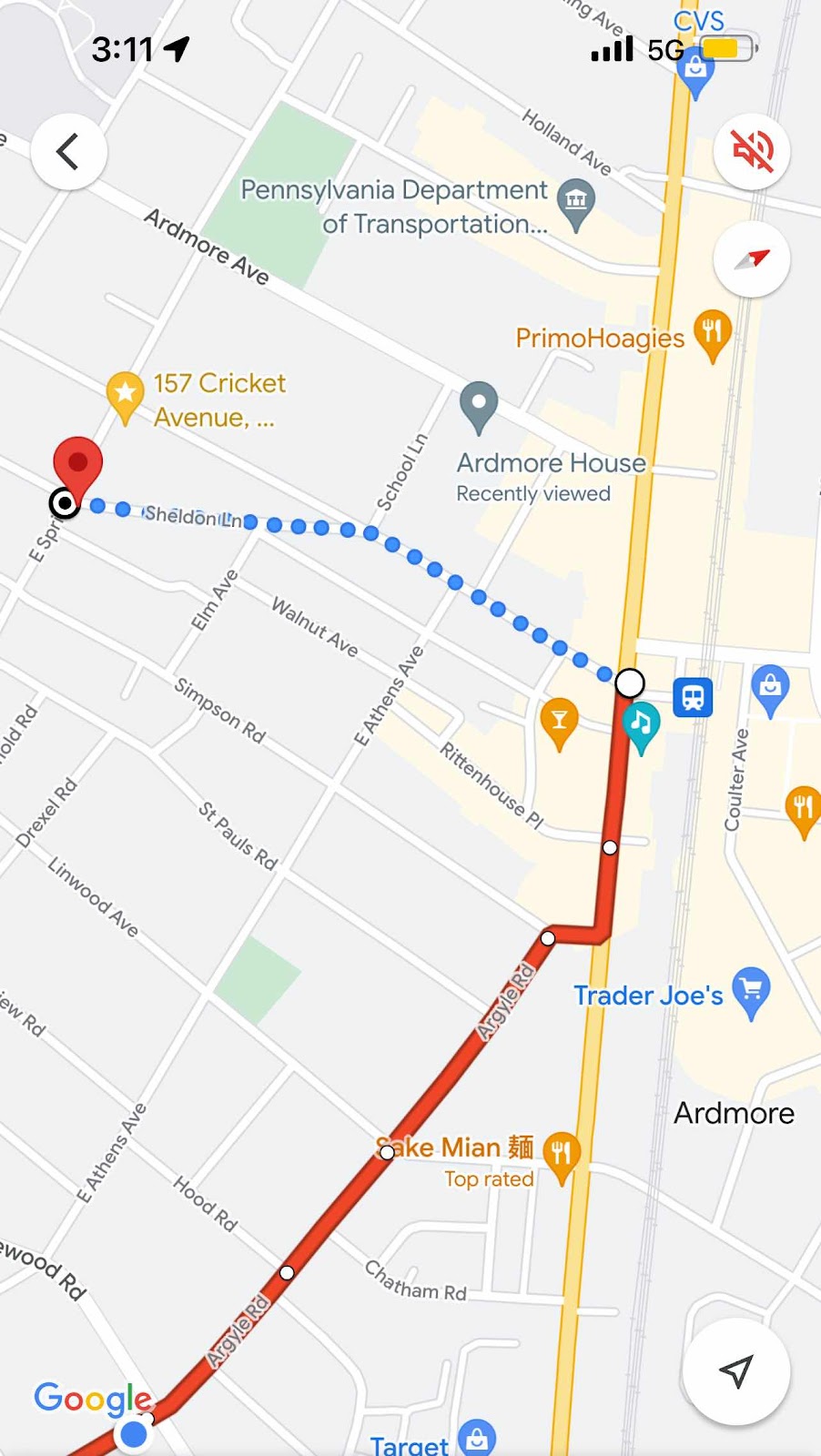The image size is (821, 1456).
Task: Unmute voice guidance with the speaker icon
Action: [x=752, y=152]
